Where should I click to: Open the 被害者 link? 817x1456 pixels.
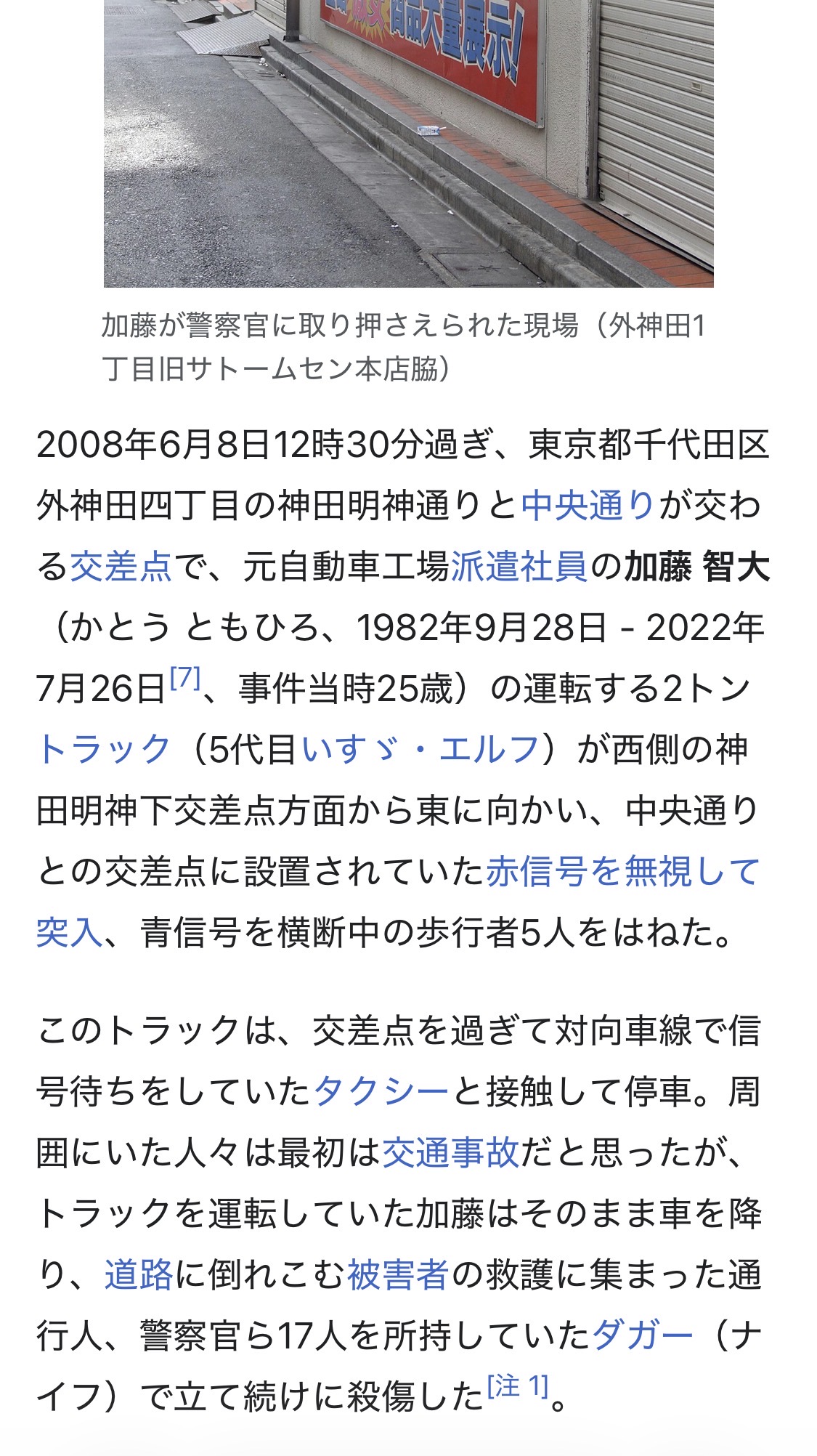tap(397, 1274)
